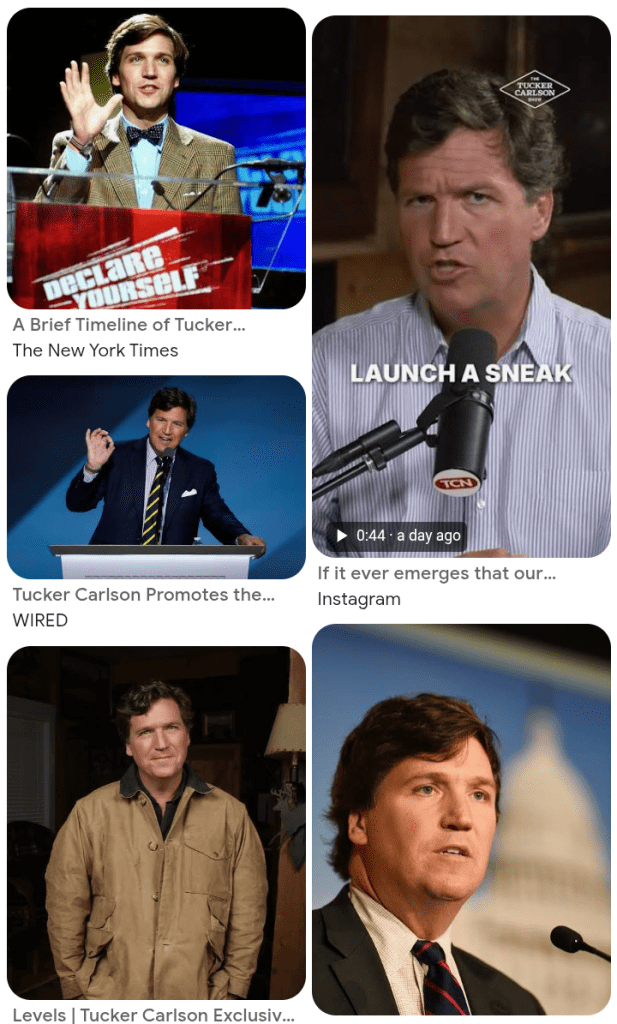
Task: Open the WIRED image result
Action: (x=156, y=477)
